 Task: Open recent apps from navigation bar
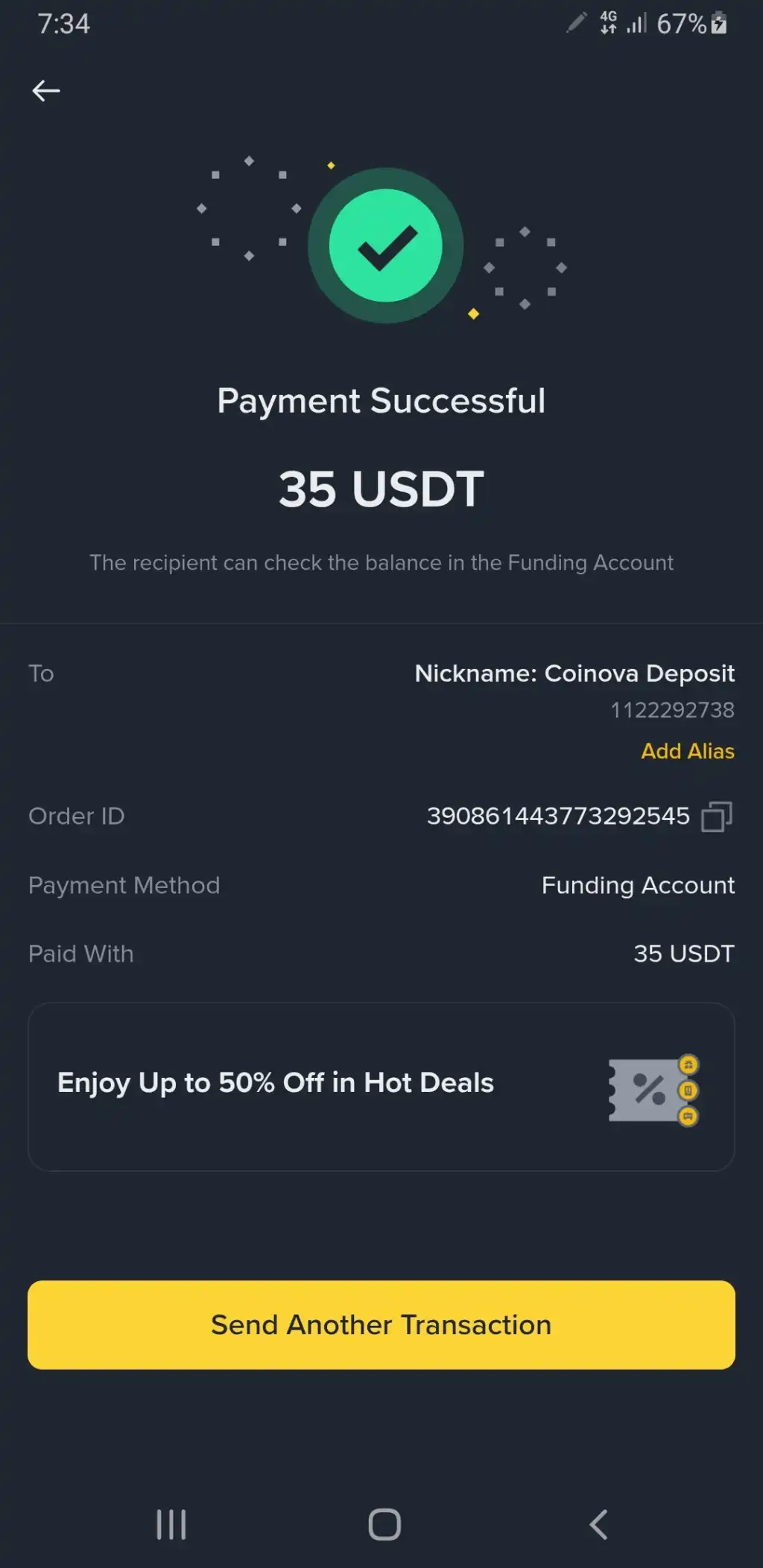coord(171,1524)
